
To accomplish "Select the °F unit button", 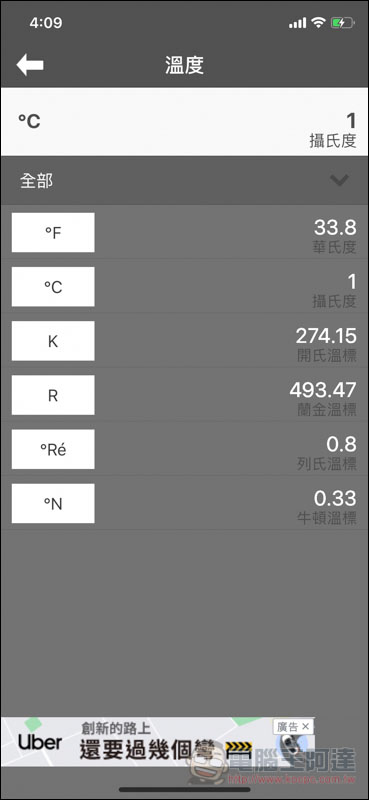I will 53,233.
